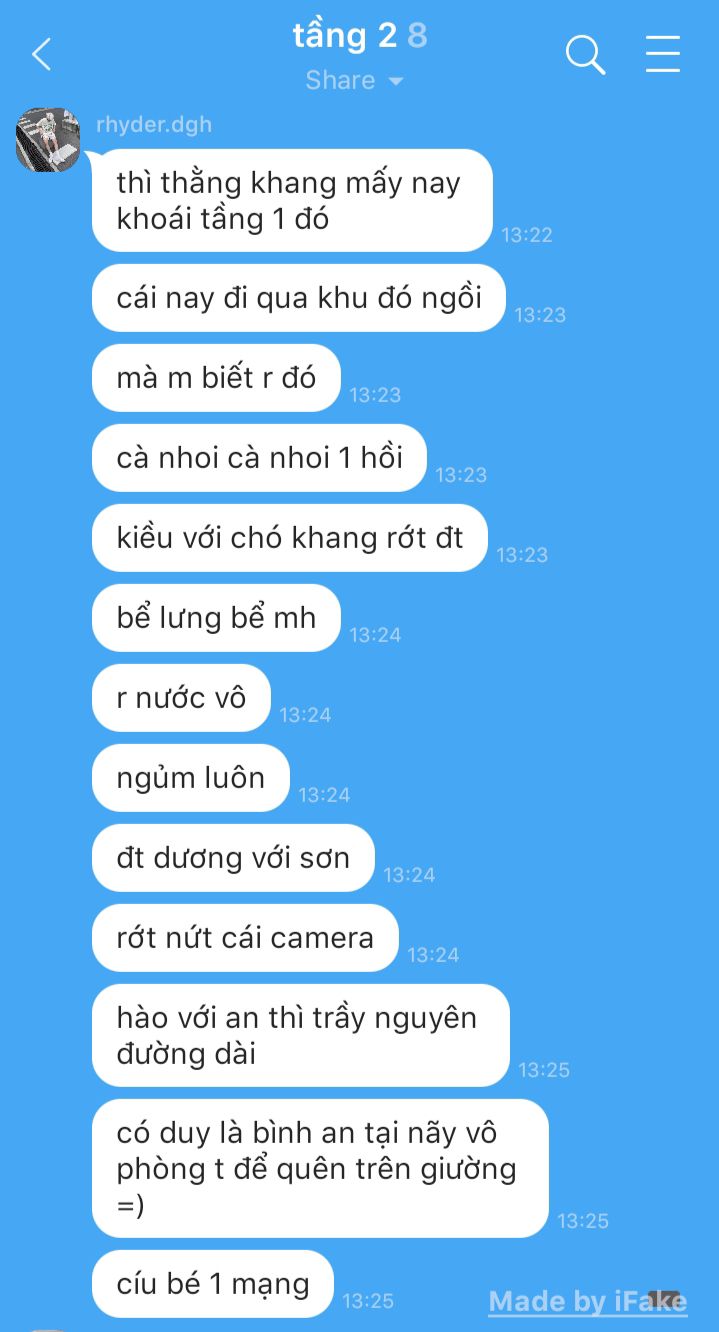Open the chat menu icon
The height and width of the screenshot is (1332, 719).
662,55
